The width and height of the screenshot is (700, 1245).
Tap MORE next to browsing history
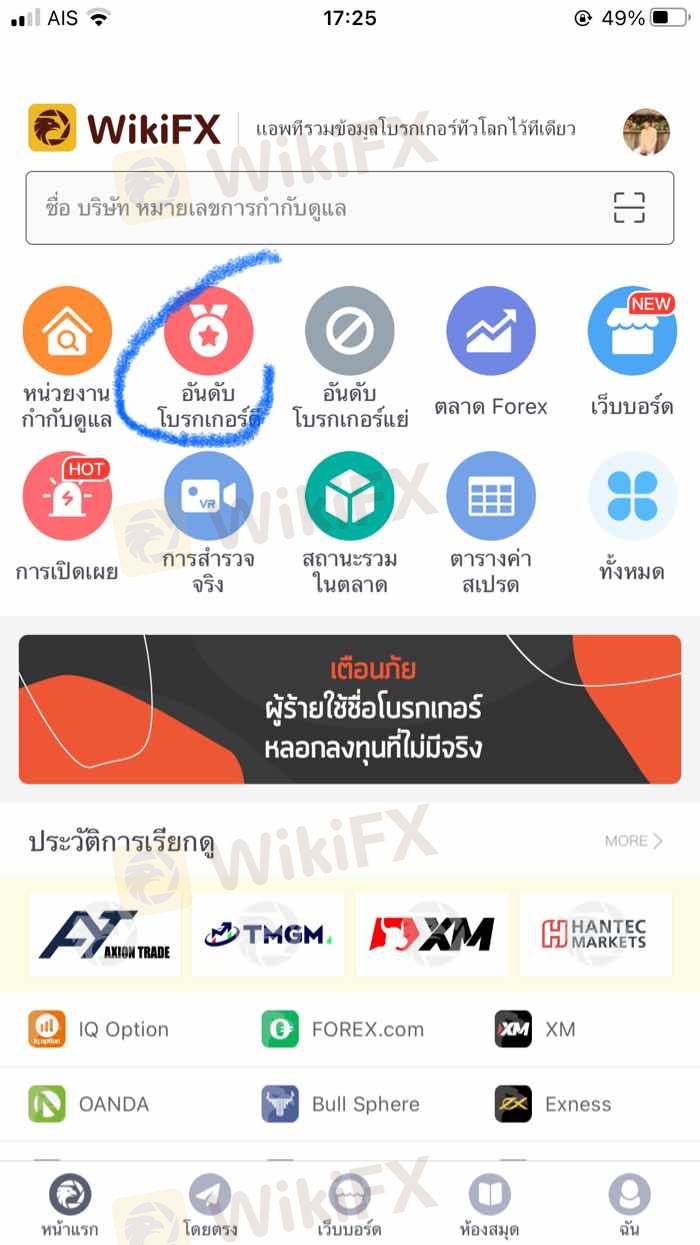[633, 841]
